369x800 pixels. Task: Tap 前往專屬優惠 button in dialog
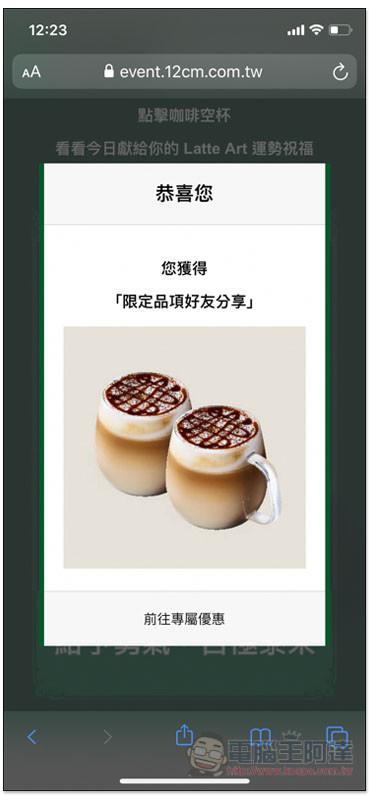click(184, 619)
